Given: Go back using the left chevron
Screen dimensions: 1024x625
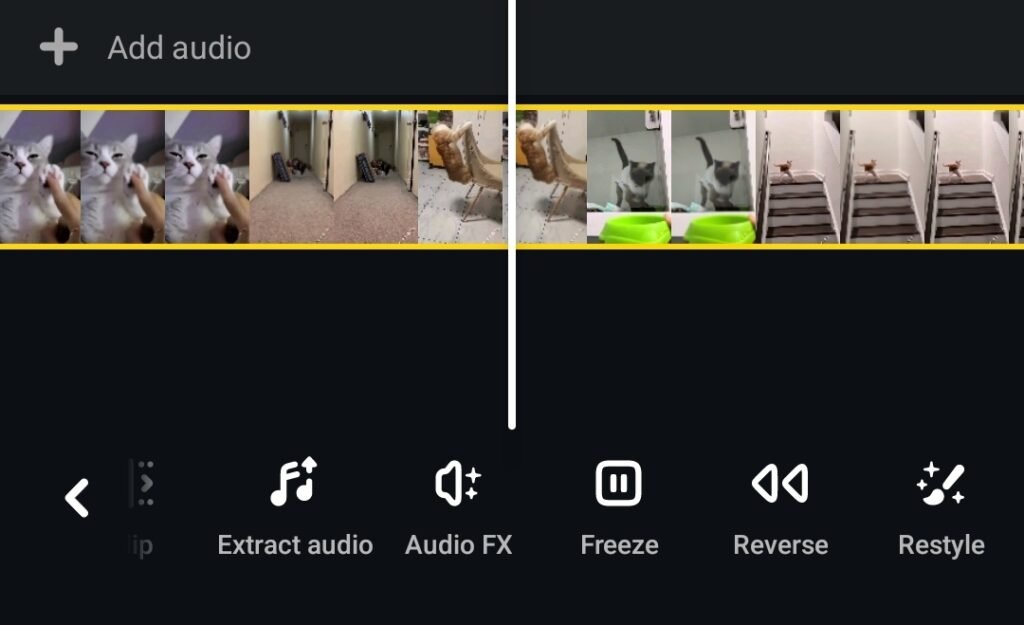Looking at the screenshot, I should click(x=77, y=497).
